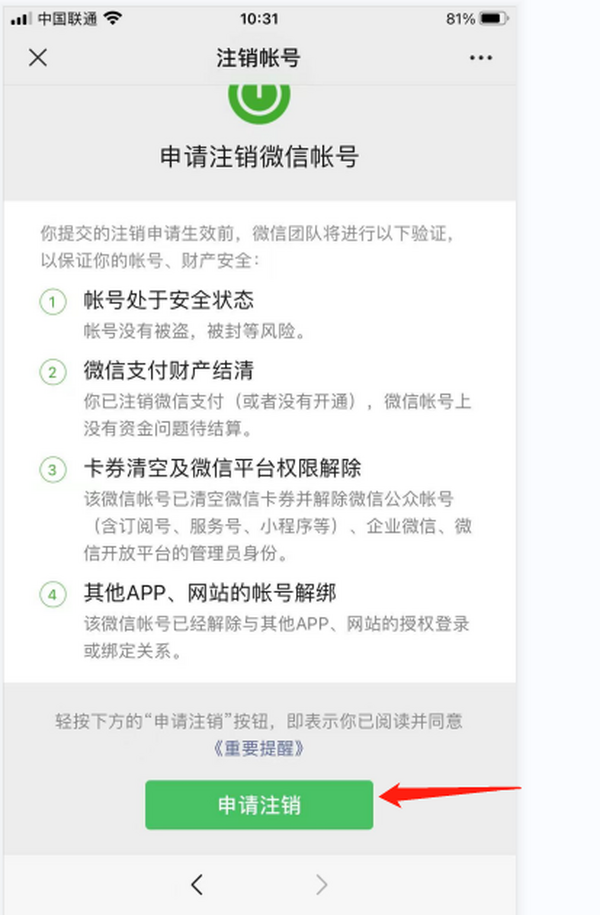The height and width of the screenshot is (915, 600).
Task: Close the 注销帐号 page
Action: click(38, 57)
